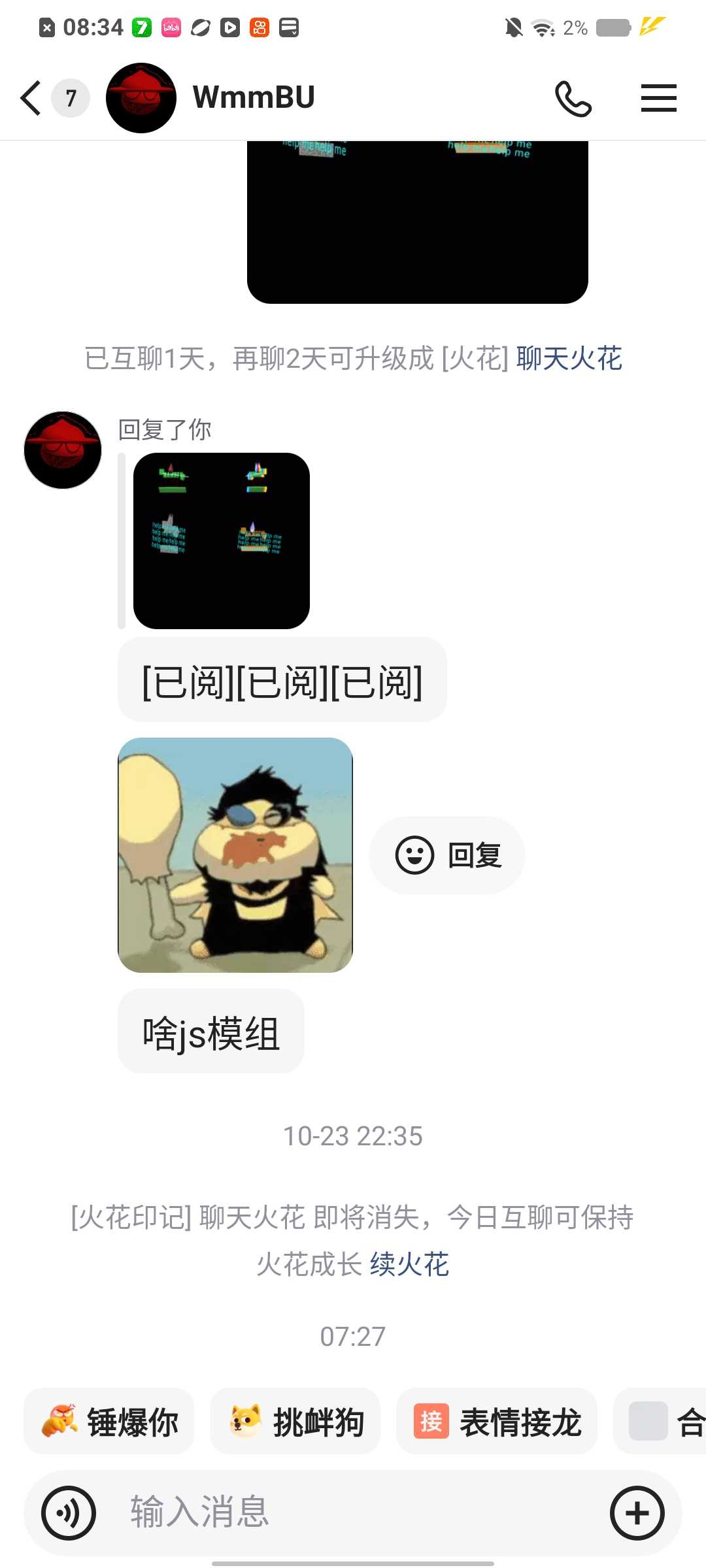Focus the 输入消息 text field

click(x=353, y=1512)
